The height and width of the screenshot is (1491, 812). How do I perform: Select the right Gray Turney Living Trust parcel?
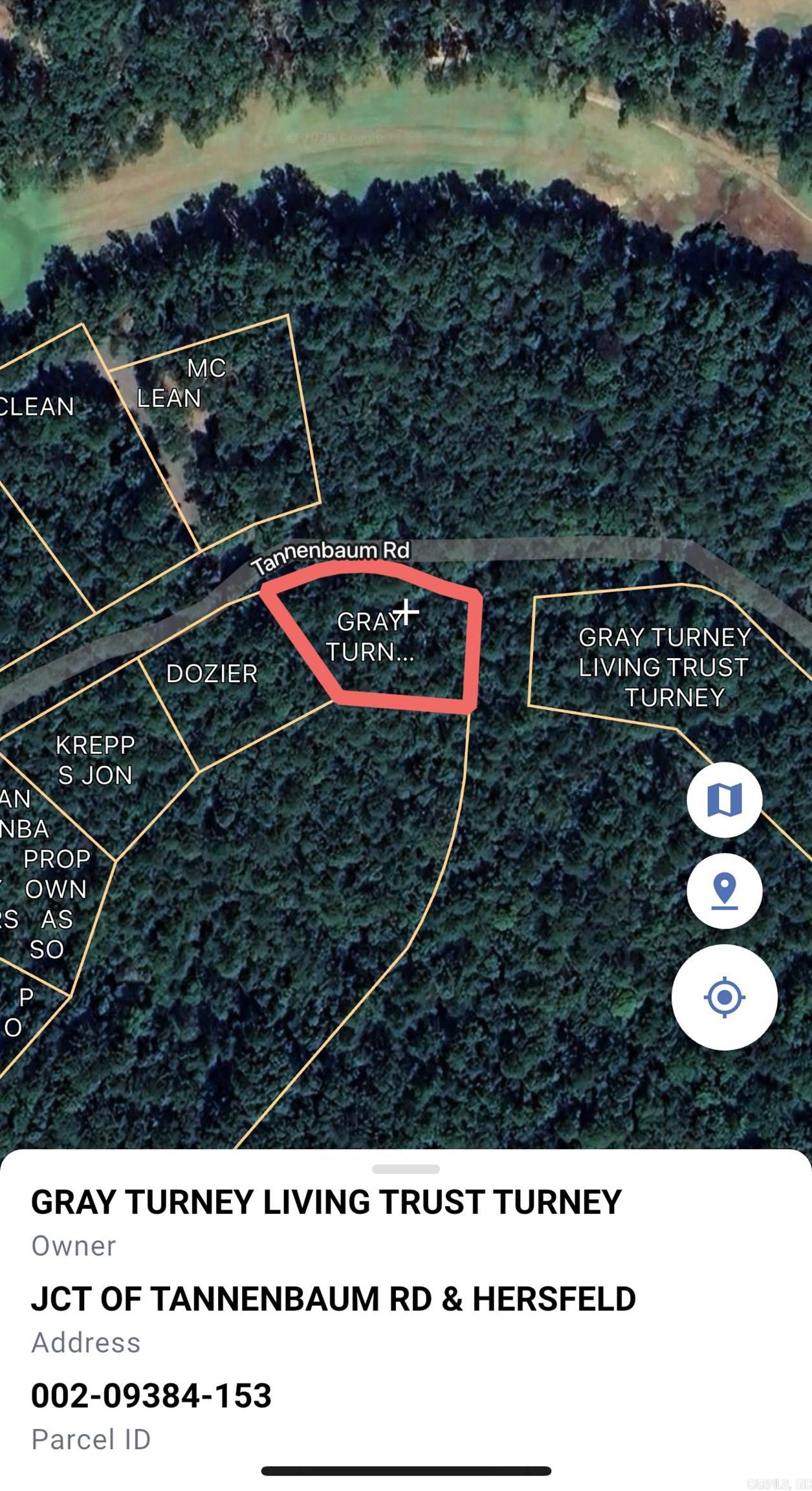tap(663, 667)
